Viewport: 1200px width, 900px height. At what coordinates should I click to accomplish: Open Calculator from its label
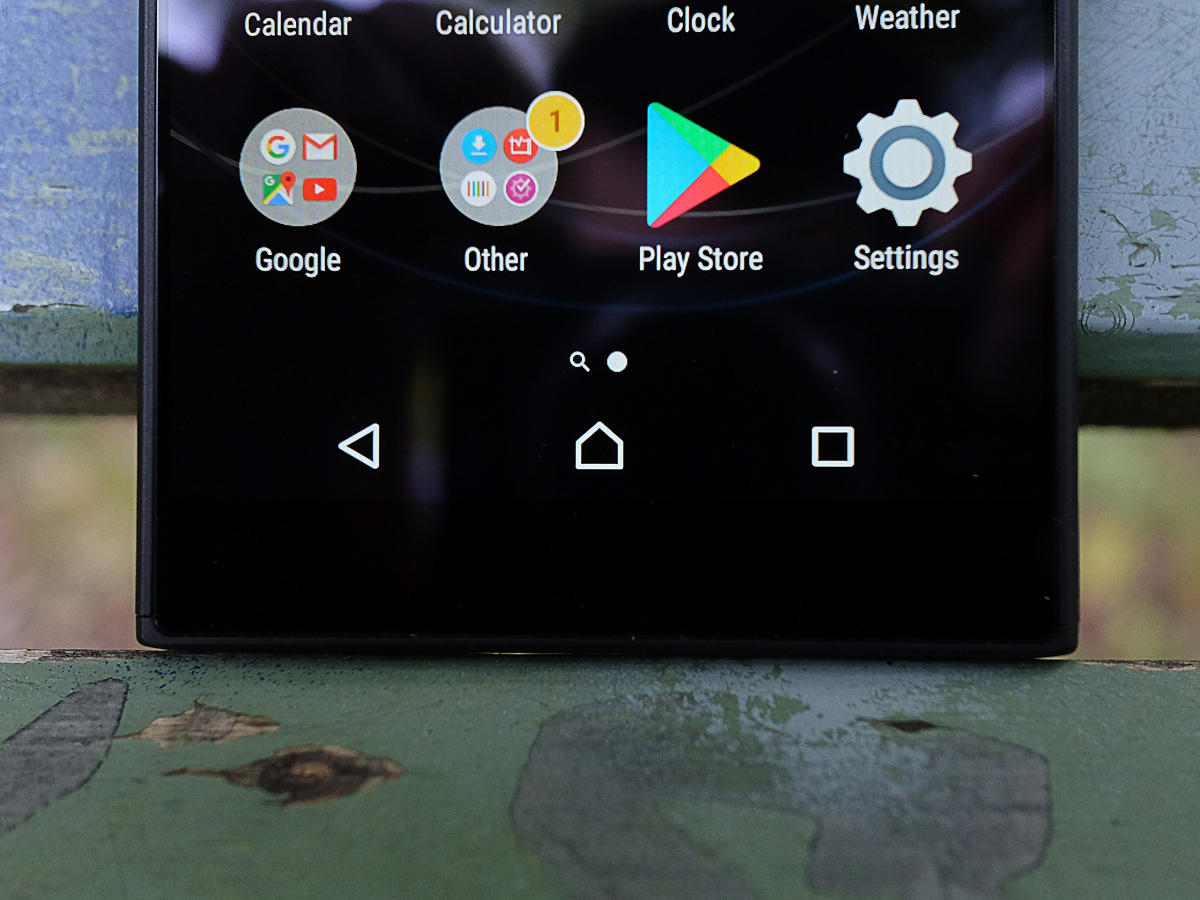point(498,23)
